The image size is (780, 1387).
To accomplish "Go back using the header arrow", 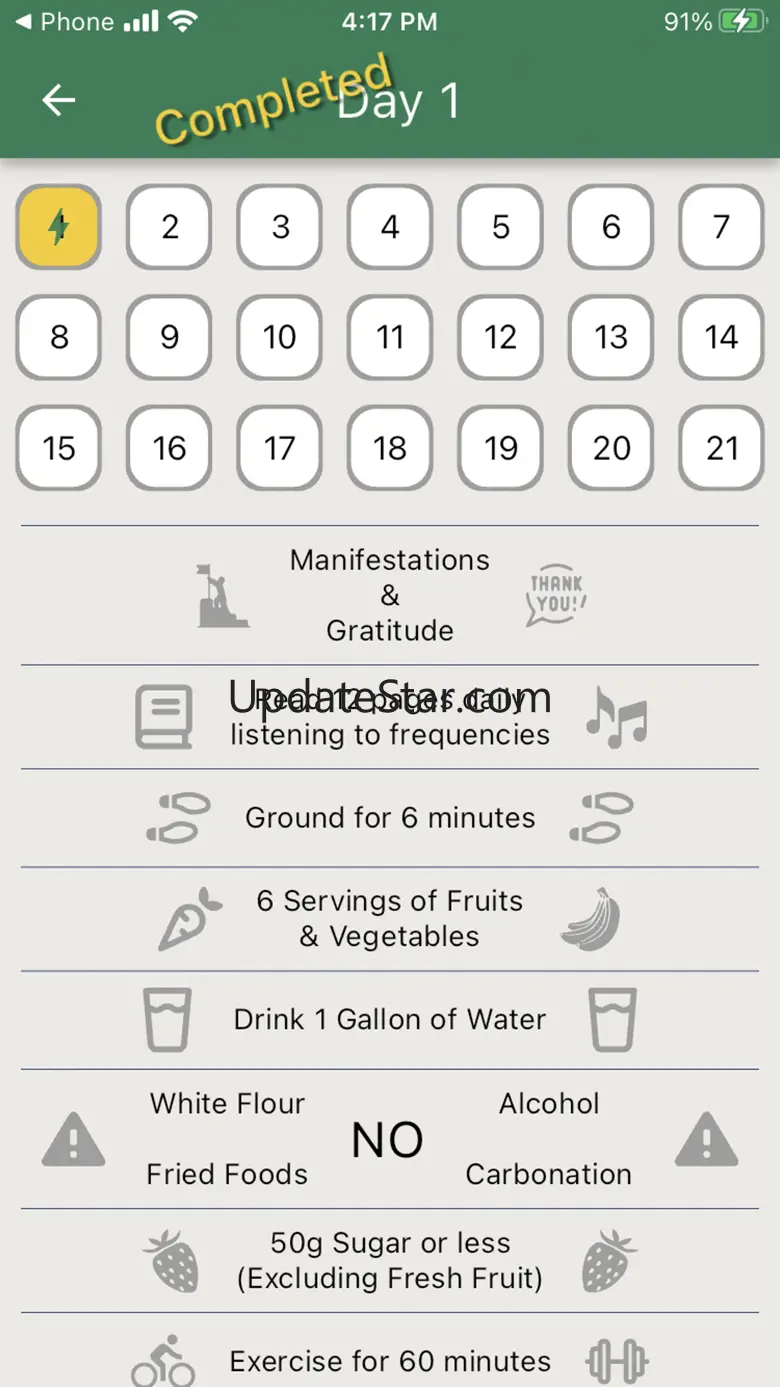I will (59, 100).
